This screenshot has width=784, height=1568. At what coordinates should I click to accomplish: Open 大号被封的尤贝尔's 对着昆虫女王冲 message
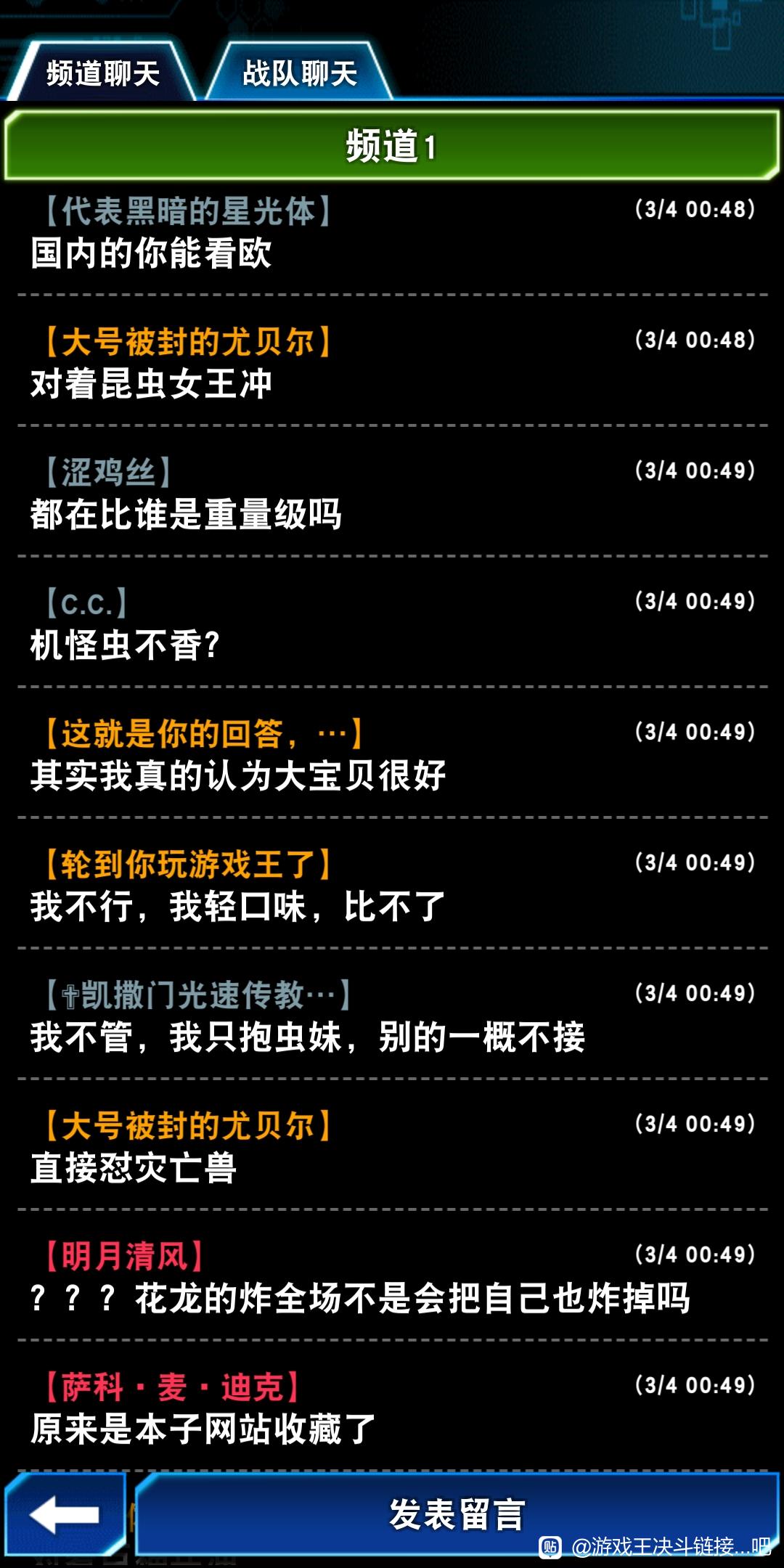click(x=392, y=362)
